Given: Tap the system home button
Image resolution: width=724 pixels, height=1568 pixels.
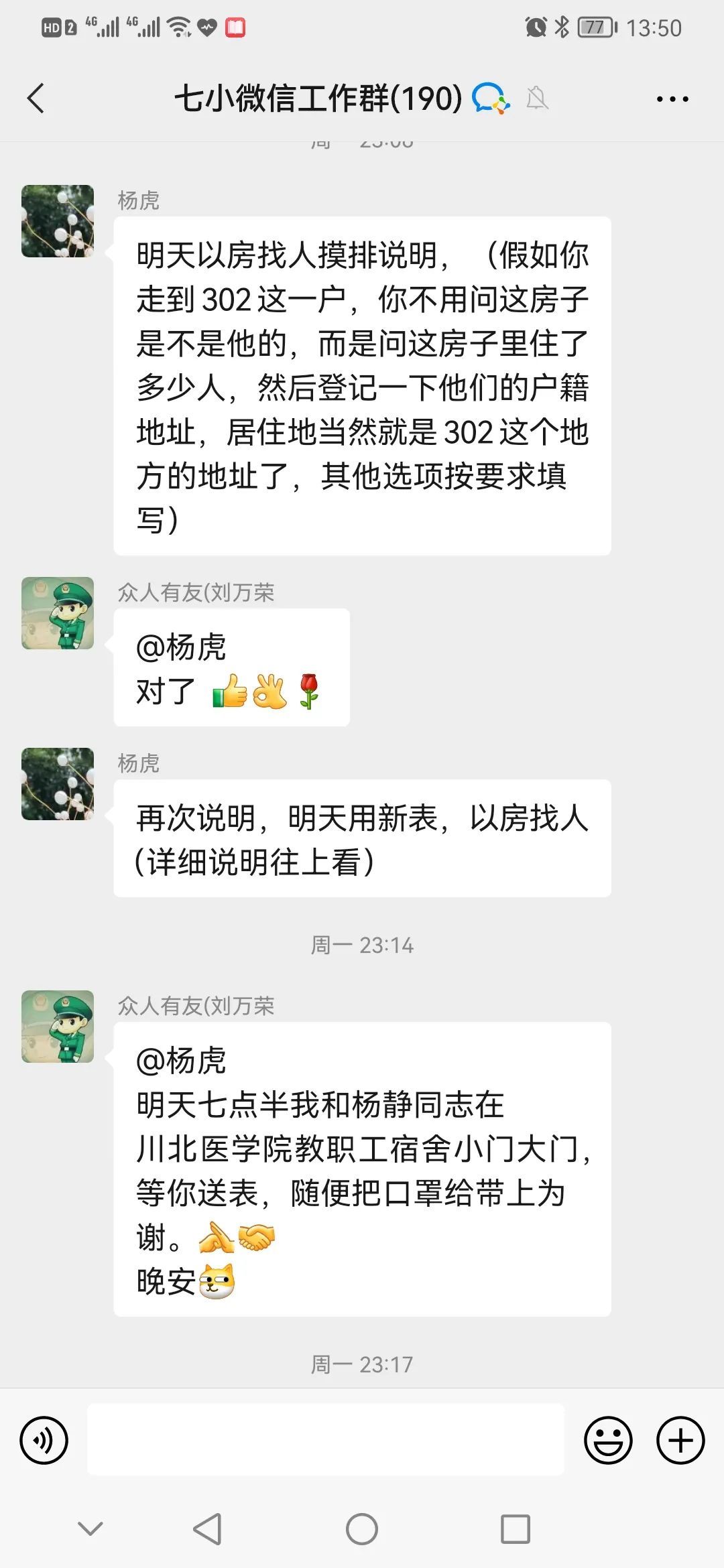Looking at the screenshot, I should pyautogui.click(x=362, y=1529).
